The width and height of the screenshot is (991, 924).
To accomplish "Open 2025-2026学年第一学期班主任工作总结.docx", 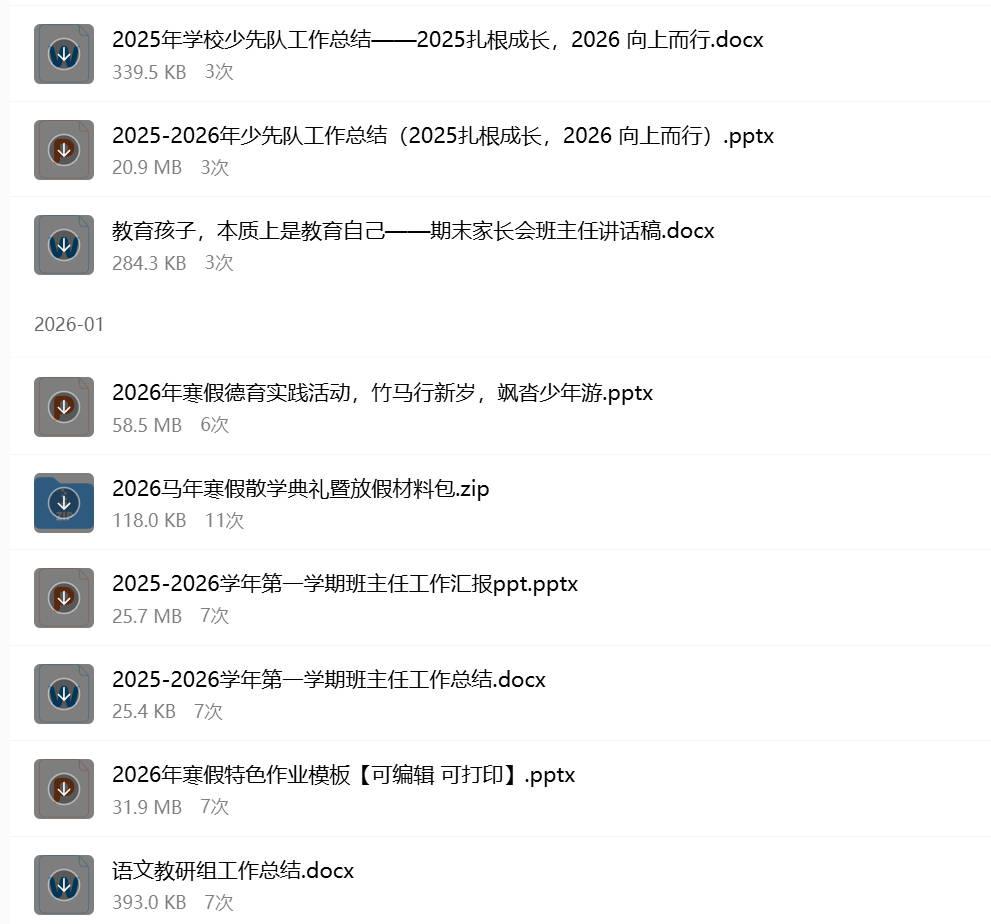I will click(x=328, y=680).
